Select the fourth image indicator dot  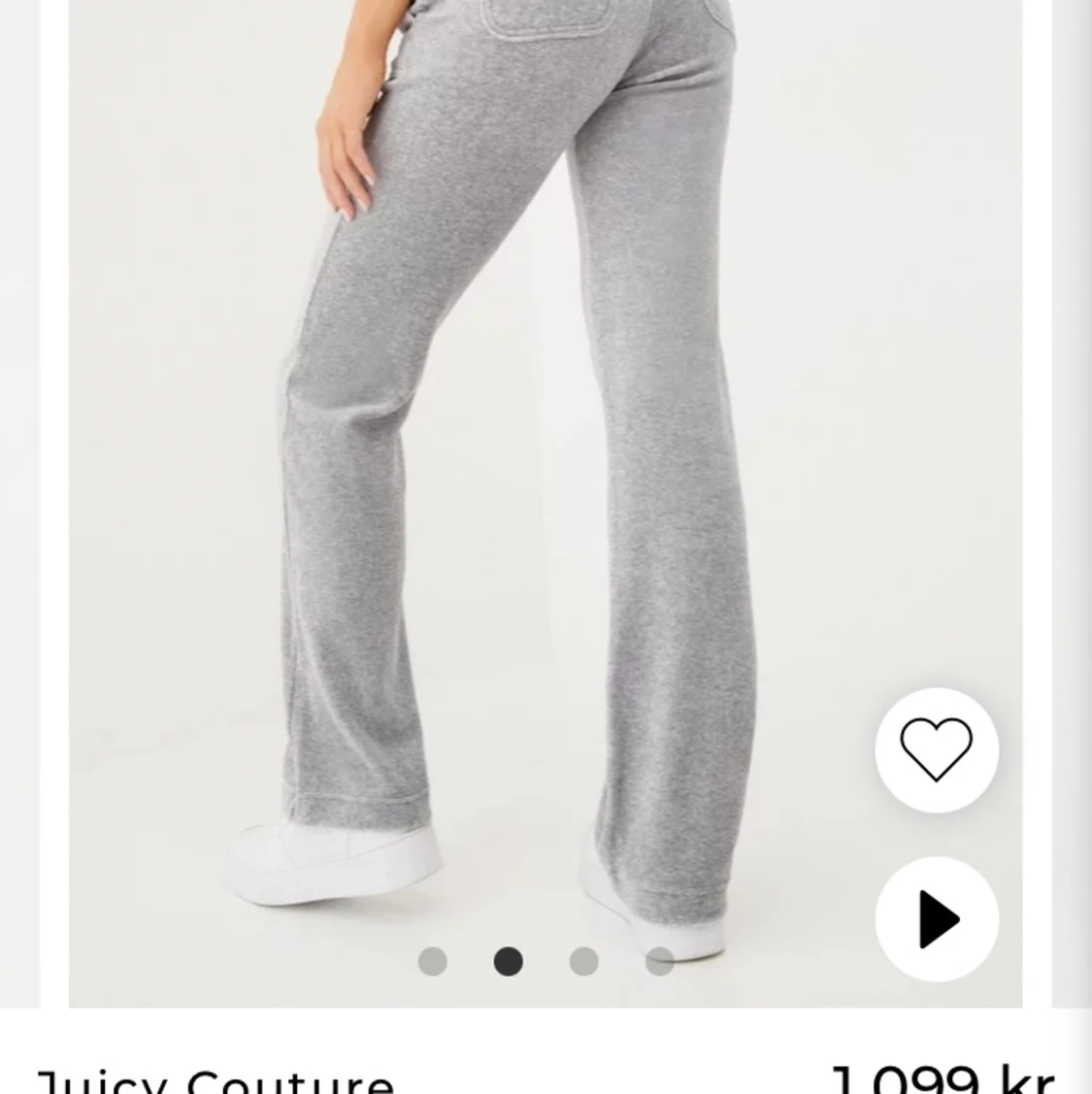(659, 962)
